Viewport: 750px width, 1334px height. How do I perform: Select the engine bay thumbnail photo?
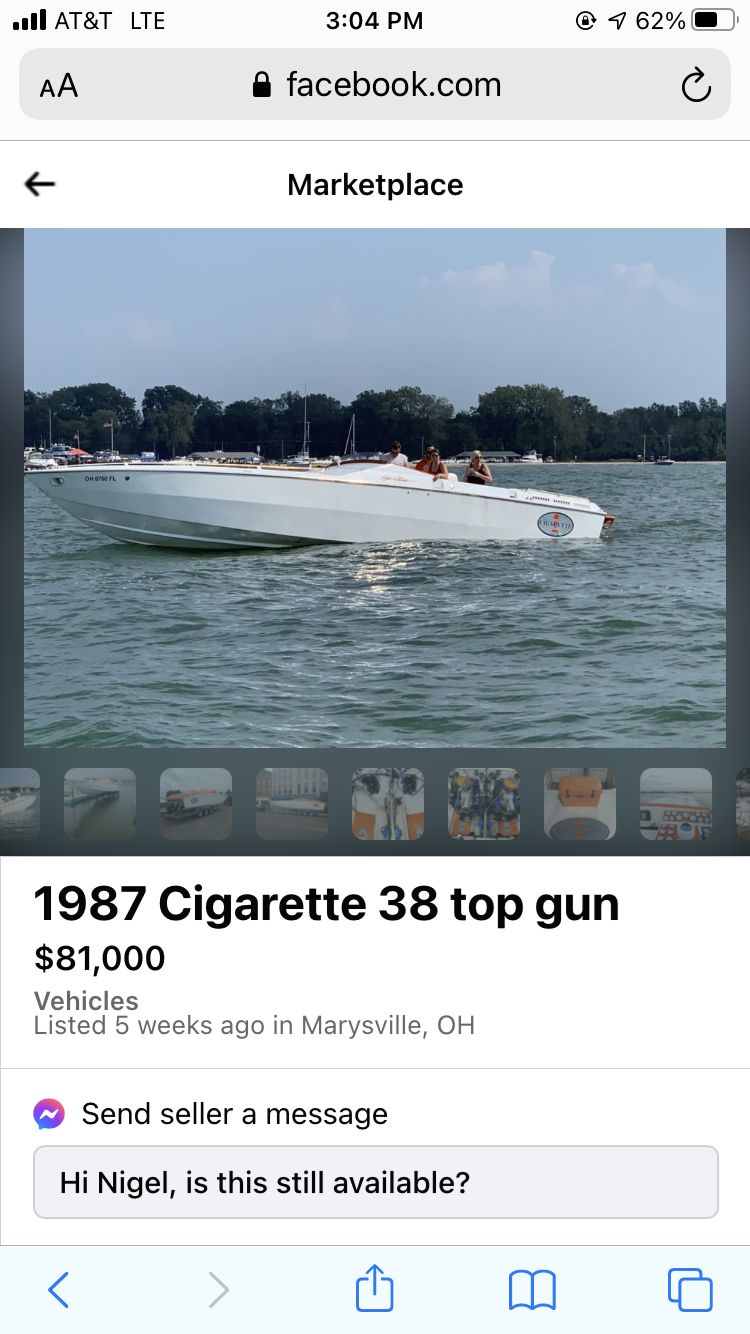pyautogui.click(x=484, y=804)
